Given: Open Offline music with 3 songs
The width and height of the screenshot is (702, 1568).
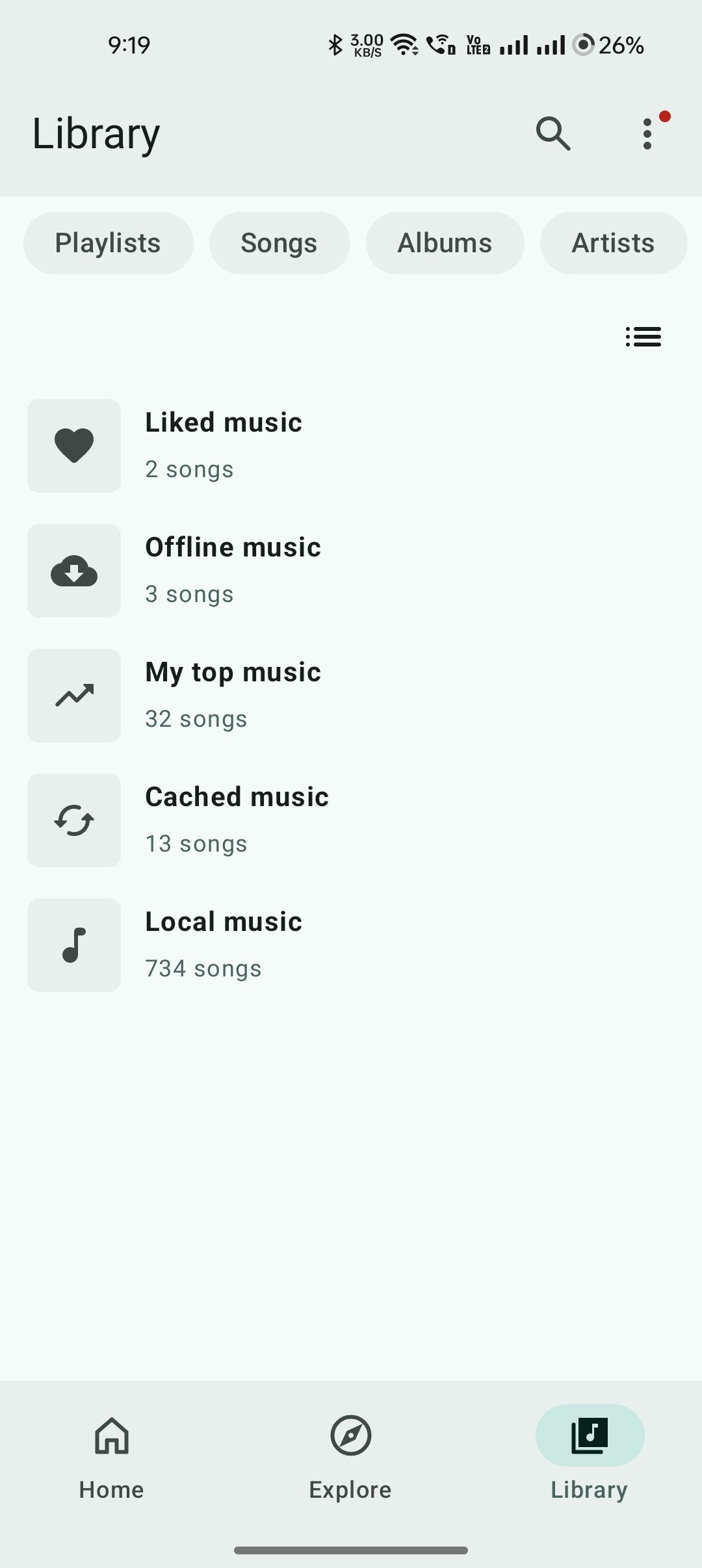Looking at the screenshot, I should [233, 570].
